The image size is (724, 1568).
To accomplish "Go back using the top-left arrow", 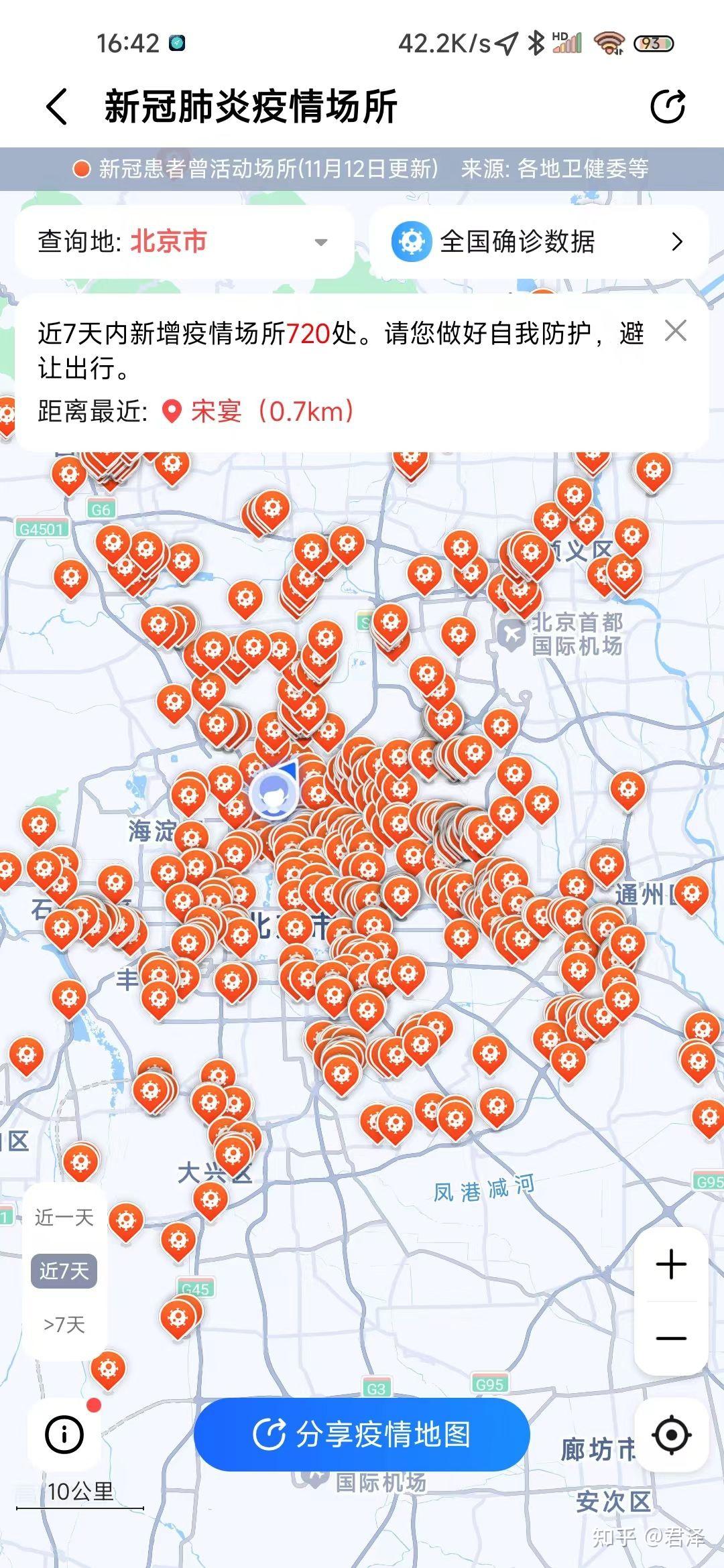I will click(57, 107).
